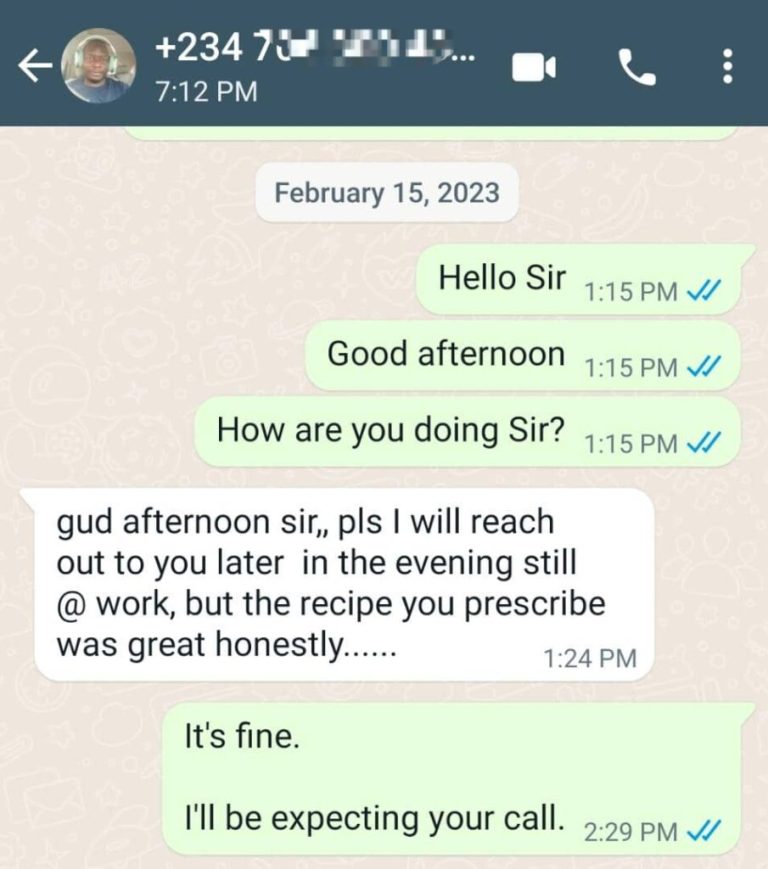Open the contact's profile picture
The height and width of the screenshot is (869, 768).
click(x=98, y=66)
